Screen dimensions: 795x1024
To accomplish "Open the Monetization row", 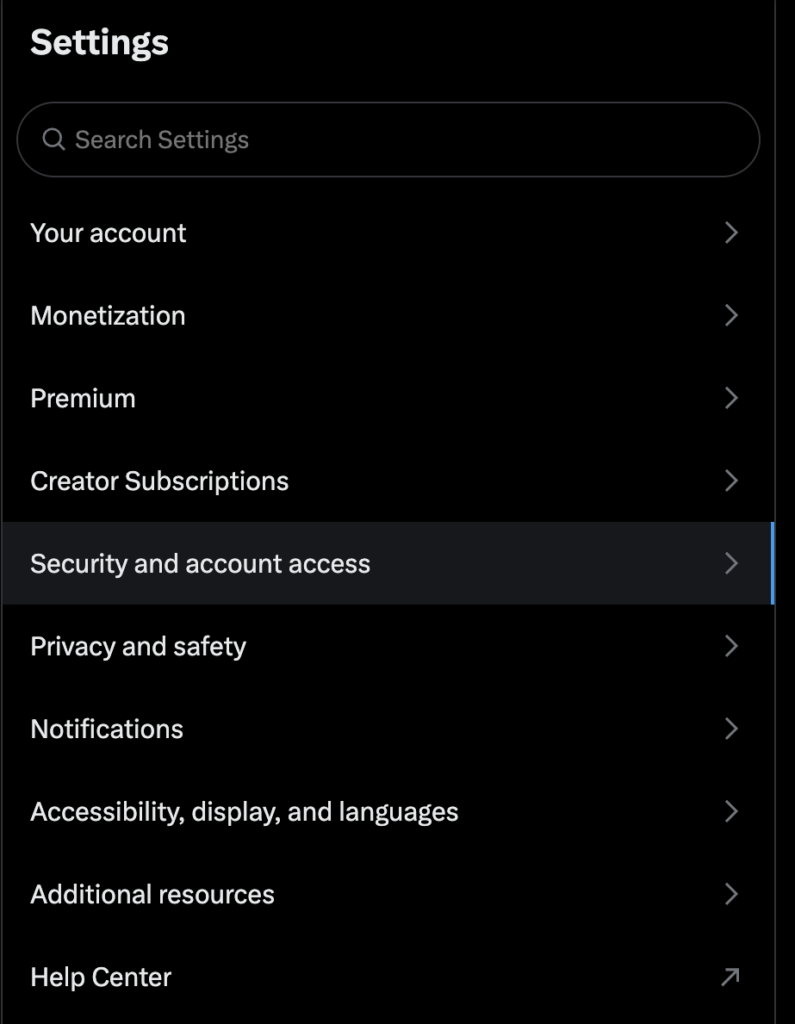I will pos(386,316).
